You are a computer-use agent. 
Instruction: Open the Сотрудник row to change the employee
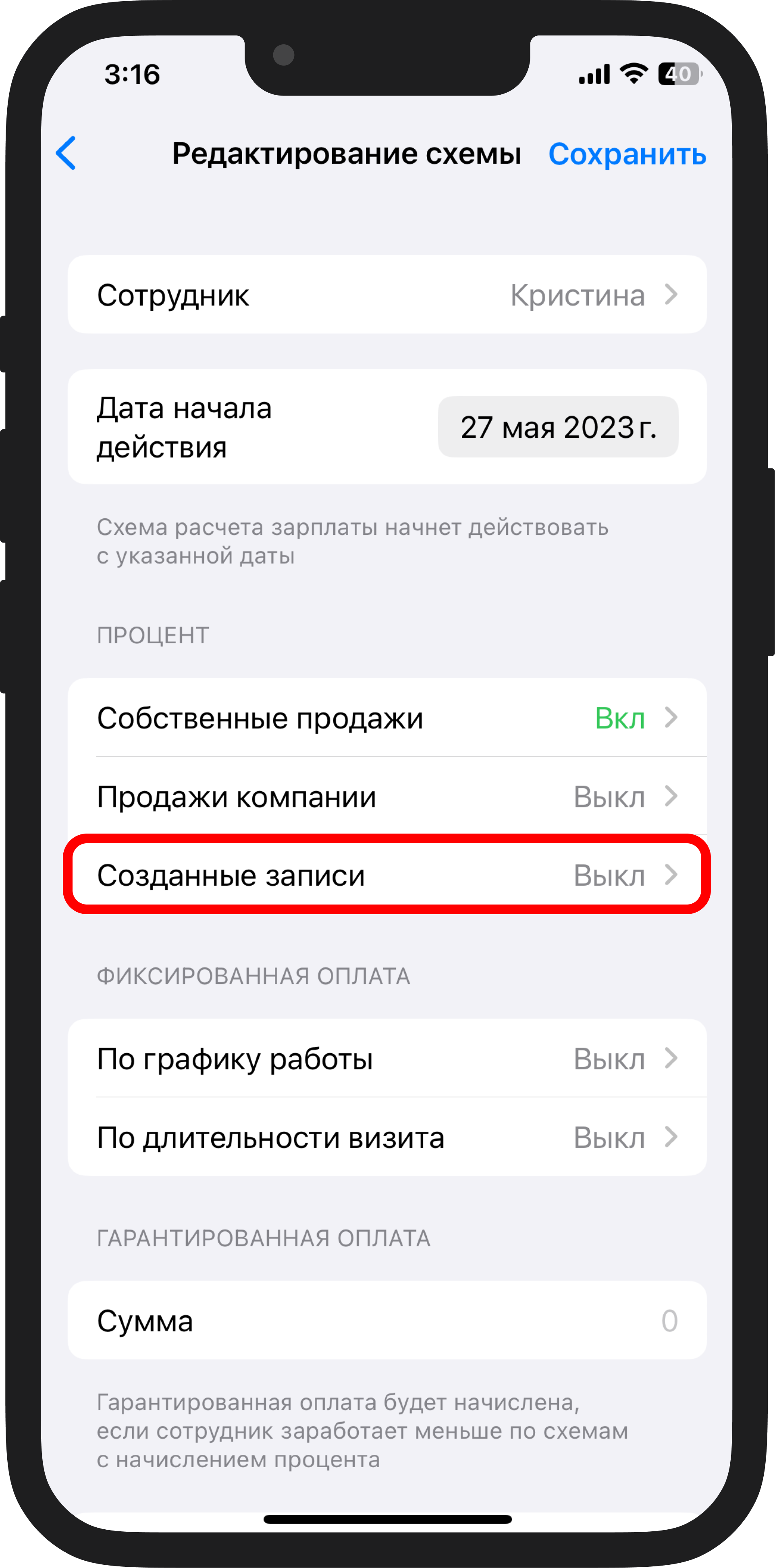[386, 295]
